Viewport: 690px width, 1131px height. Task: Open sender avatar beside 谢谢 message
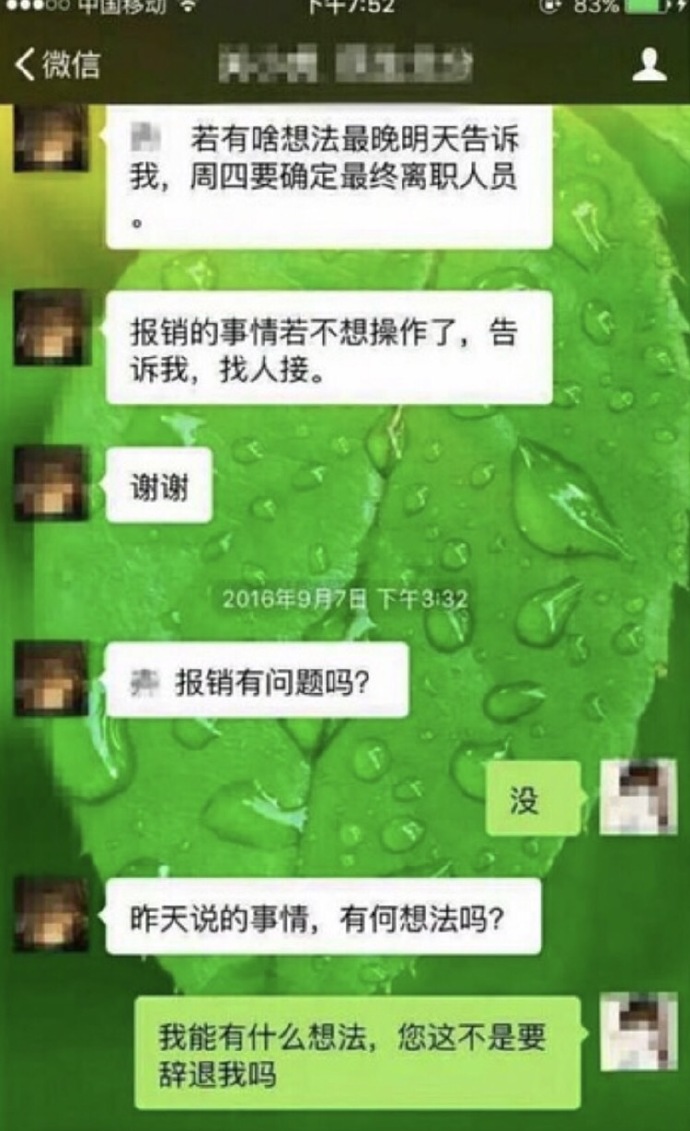click(51, 483)
